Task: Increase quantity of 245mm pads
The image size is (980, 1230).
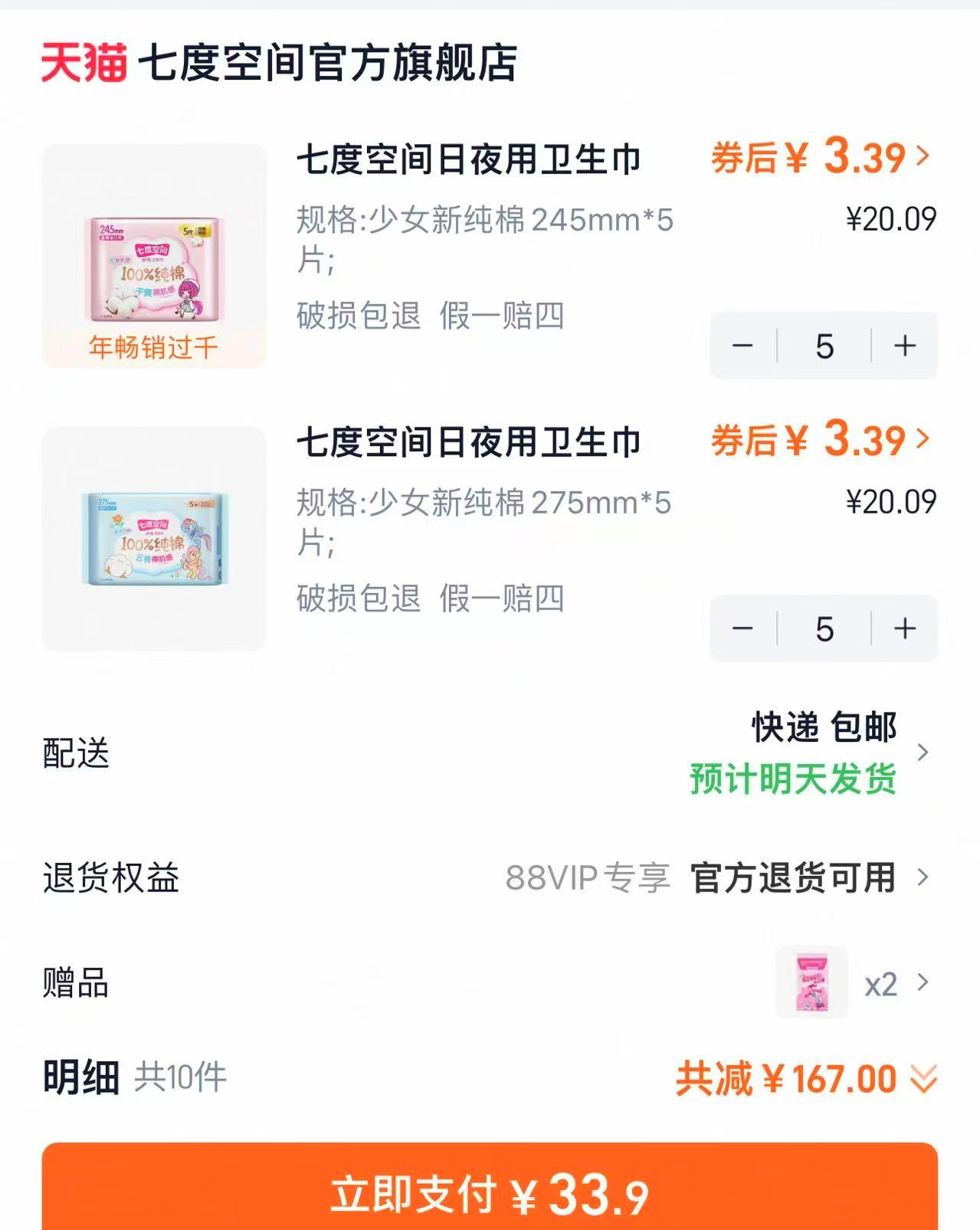Action: pos(903,346)
